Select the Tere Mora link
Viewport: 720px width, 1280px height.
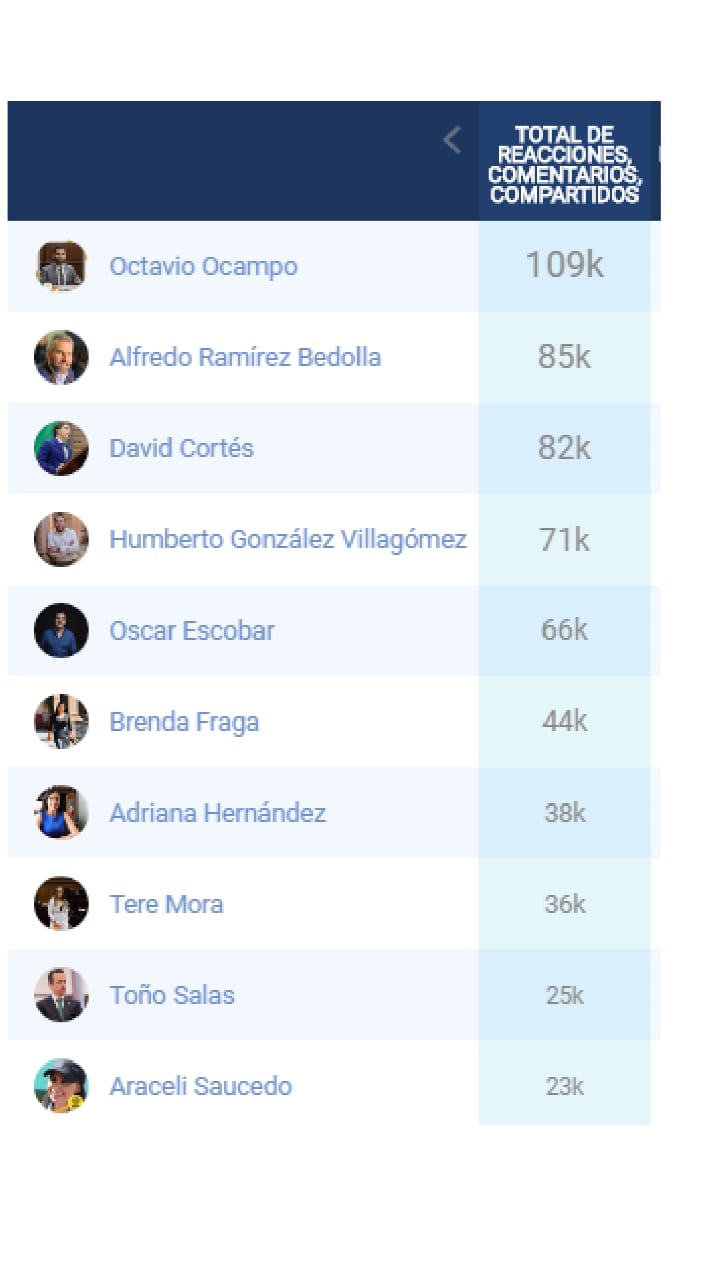(166, 905)
